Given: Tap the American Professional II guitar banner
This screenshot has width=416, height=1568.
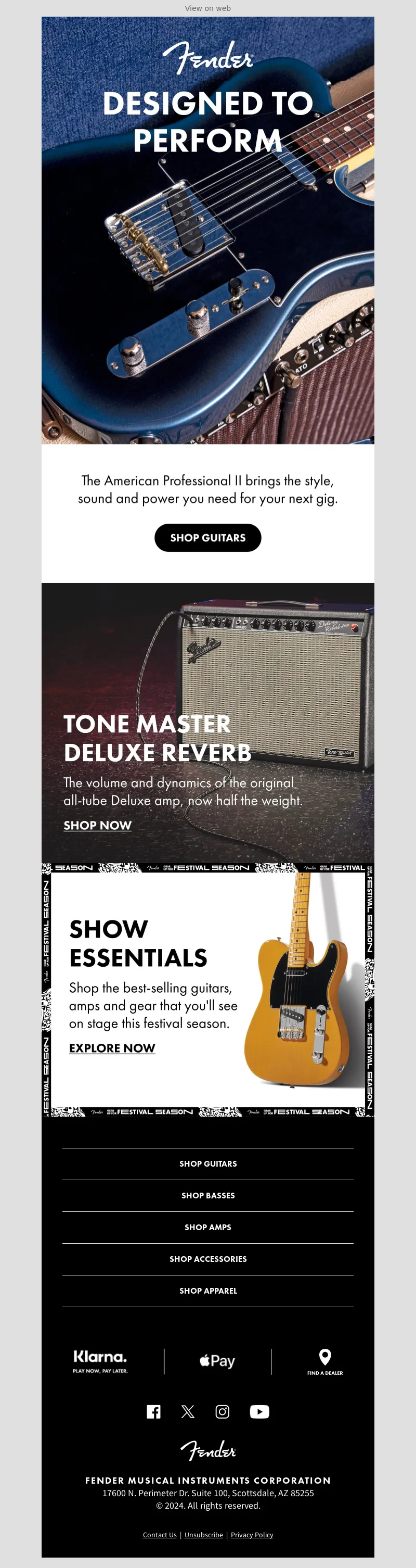Looking at the screenshot, I should point(207,274).
